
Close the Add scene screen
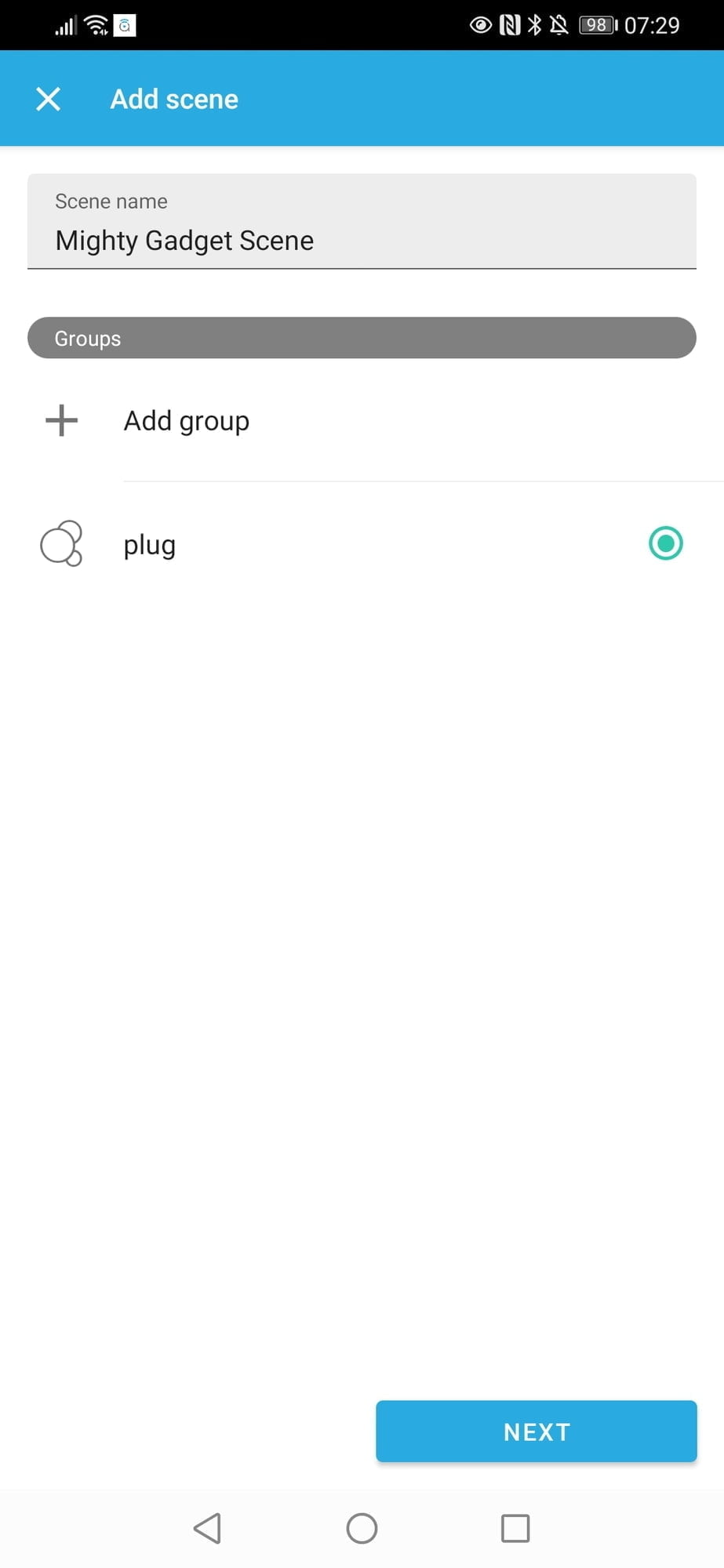49,99
